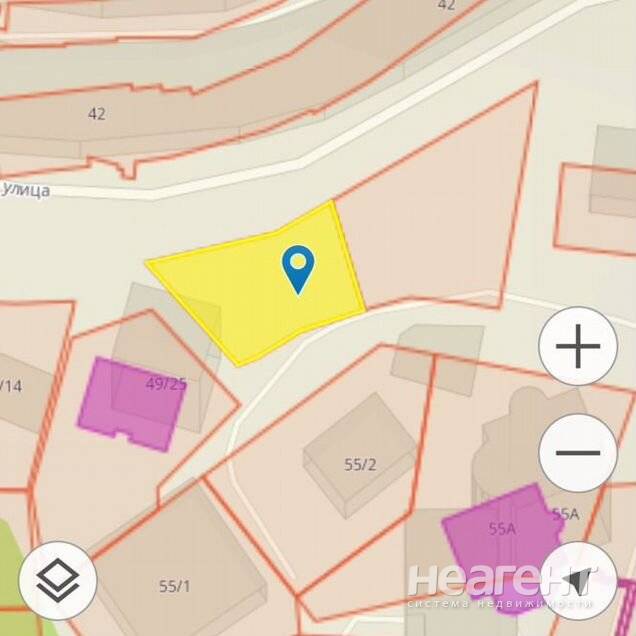Zoom in on the map
Image resolution: width=636 pixels, height=636 pixels.
click(x=578, y=347)
